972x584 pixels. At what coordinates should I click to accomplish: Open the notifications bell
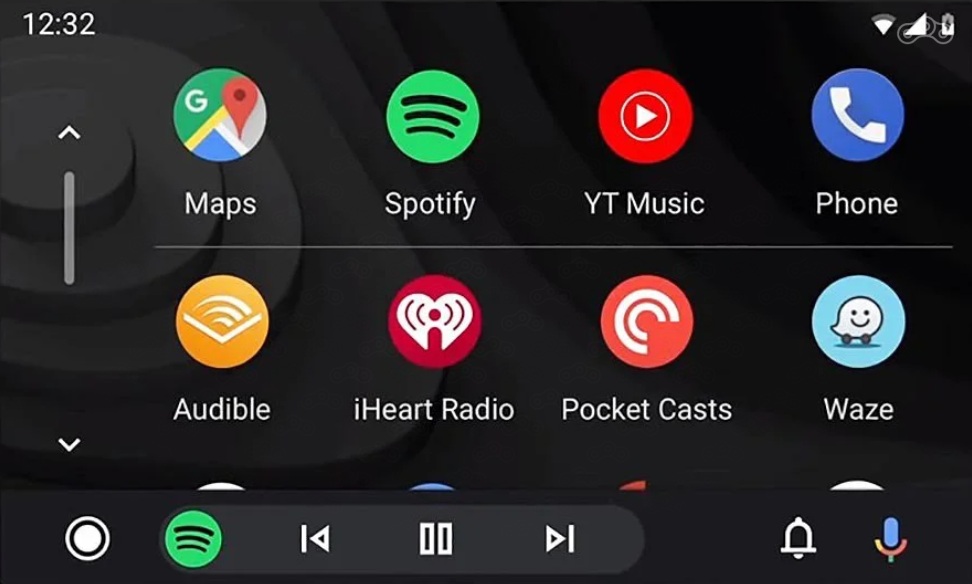click(798, 539)
